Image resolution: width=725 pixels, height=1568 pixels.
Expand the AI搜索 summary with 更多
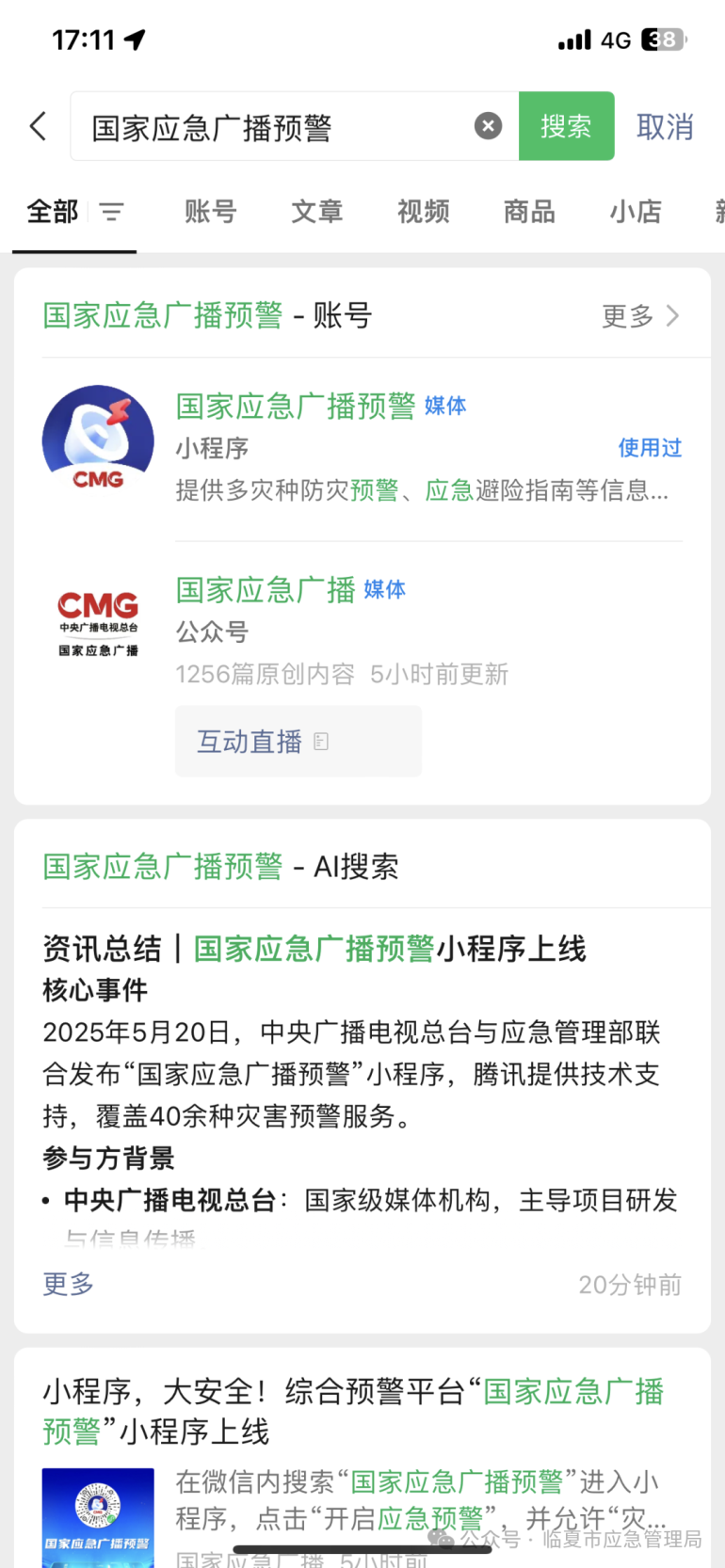pyautogui.click(x=68, y=1284)
